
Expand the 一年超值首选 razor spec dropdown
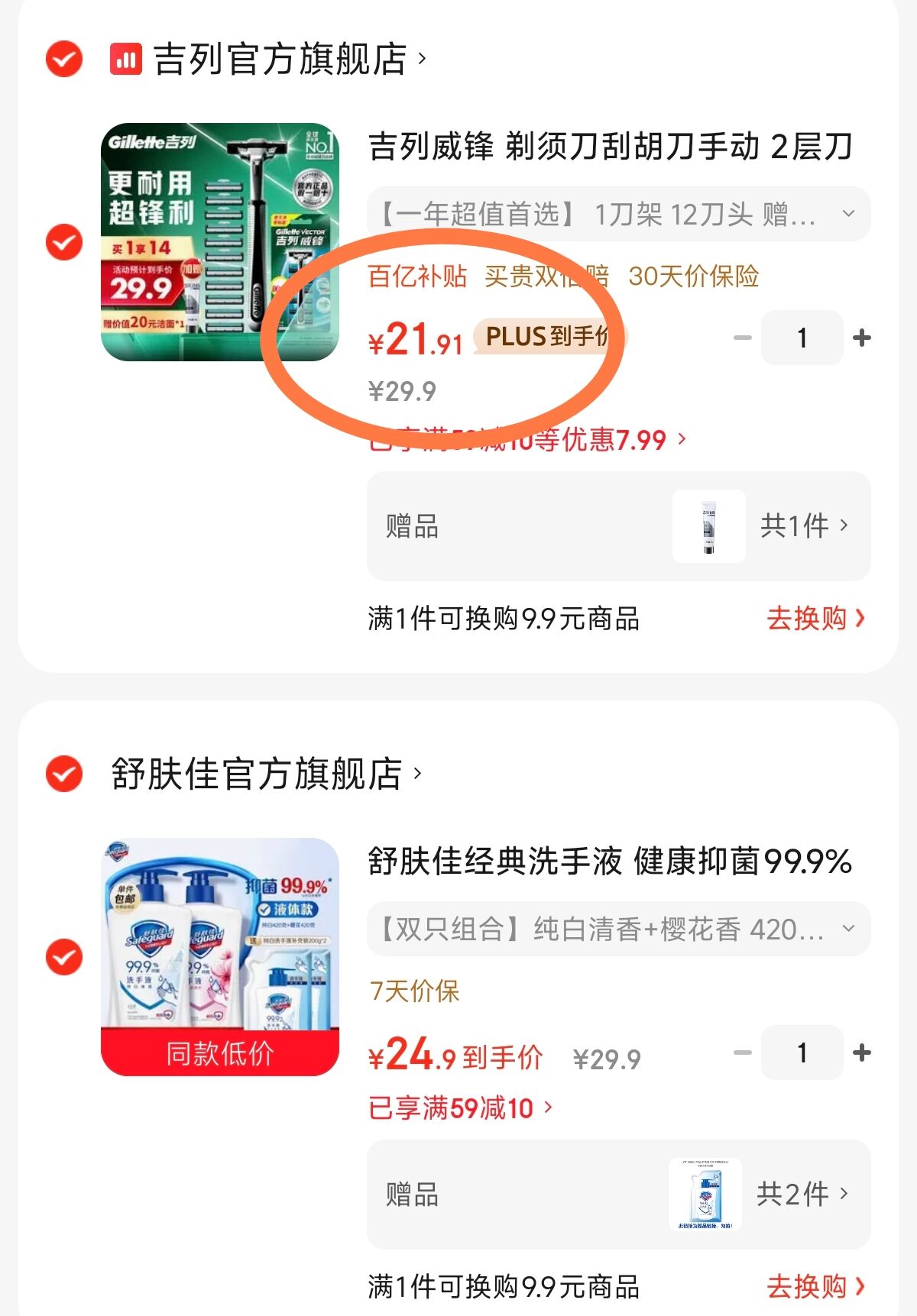(x=618, y=215)
